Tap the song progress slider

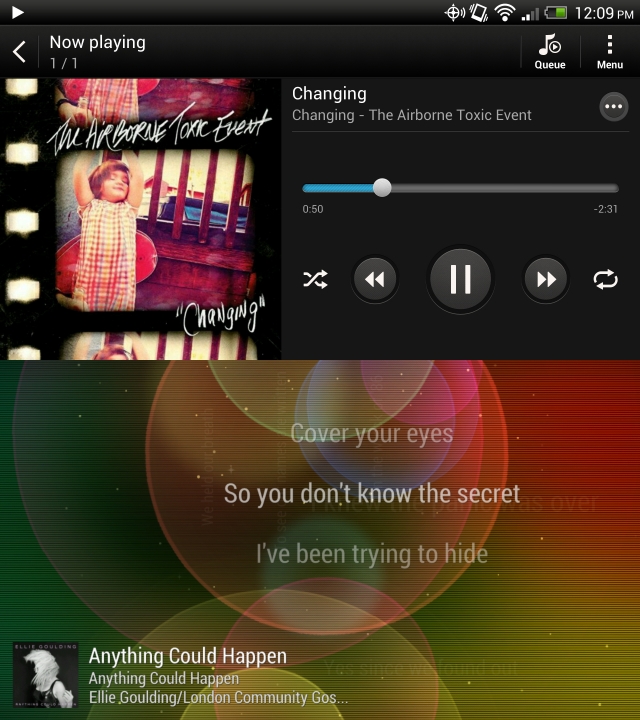tap(460, 188)
